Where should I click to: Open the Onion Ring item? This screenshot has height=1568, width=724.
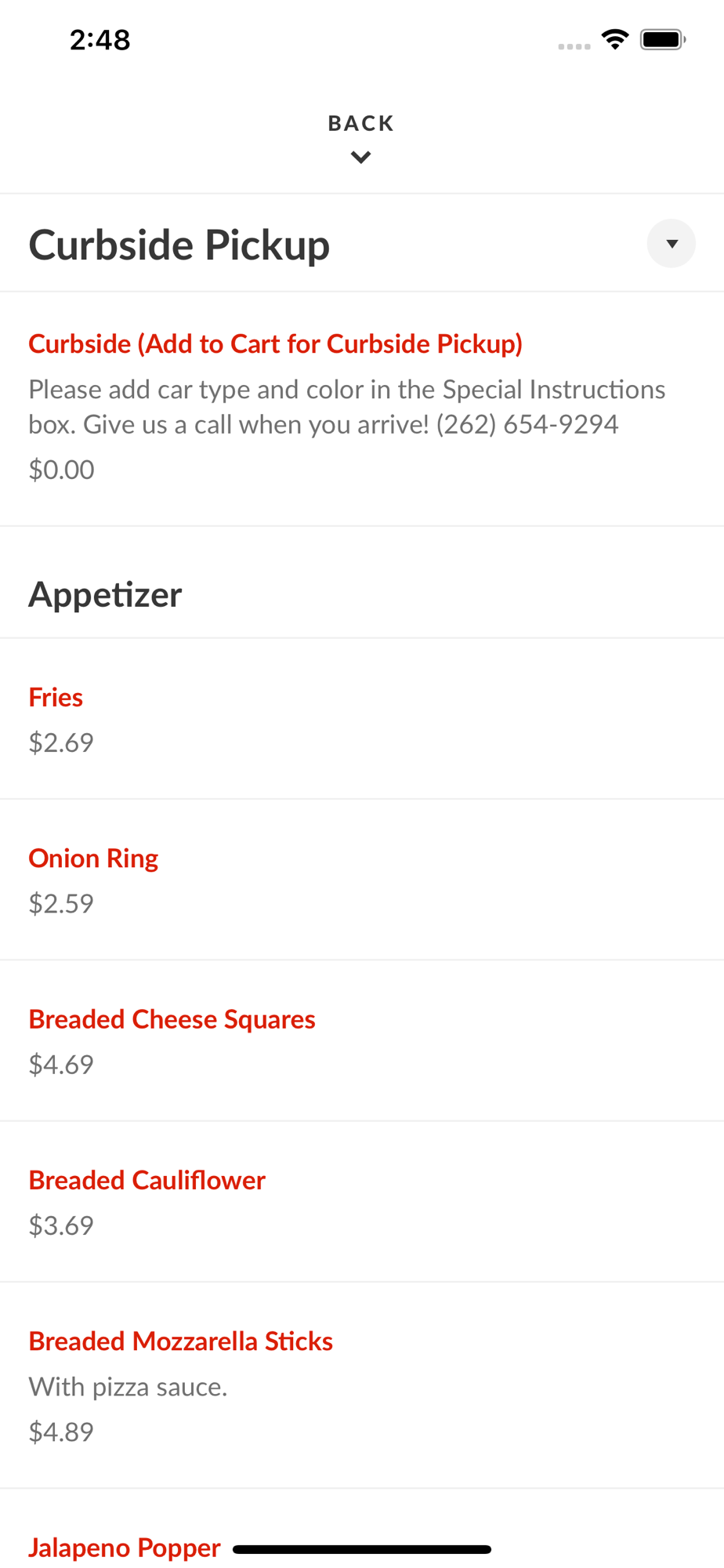[93, 858]
